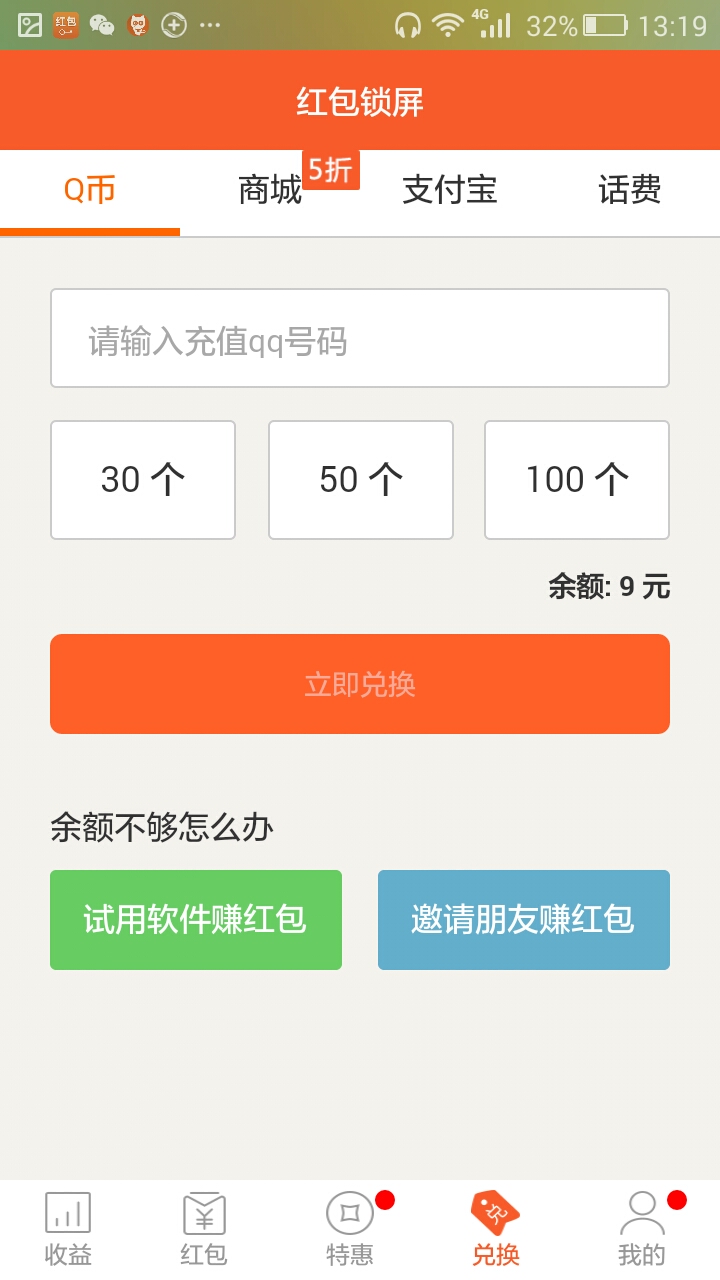Tap the blue 邀请朋友赚红包 button
Image resolution: width=720 pixels, height=1280 pixels.
tap(524, 919)
